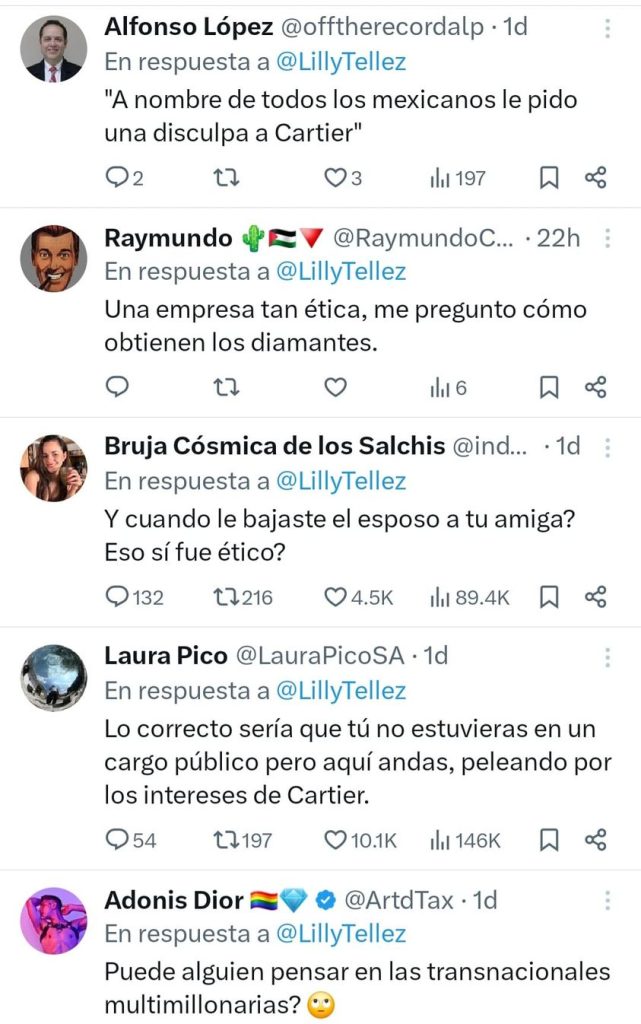
Task: Share Laura Pico's tweet
Action: tap(596, 840)
